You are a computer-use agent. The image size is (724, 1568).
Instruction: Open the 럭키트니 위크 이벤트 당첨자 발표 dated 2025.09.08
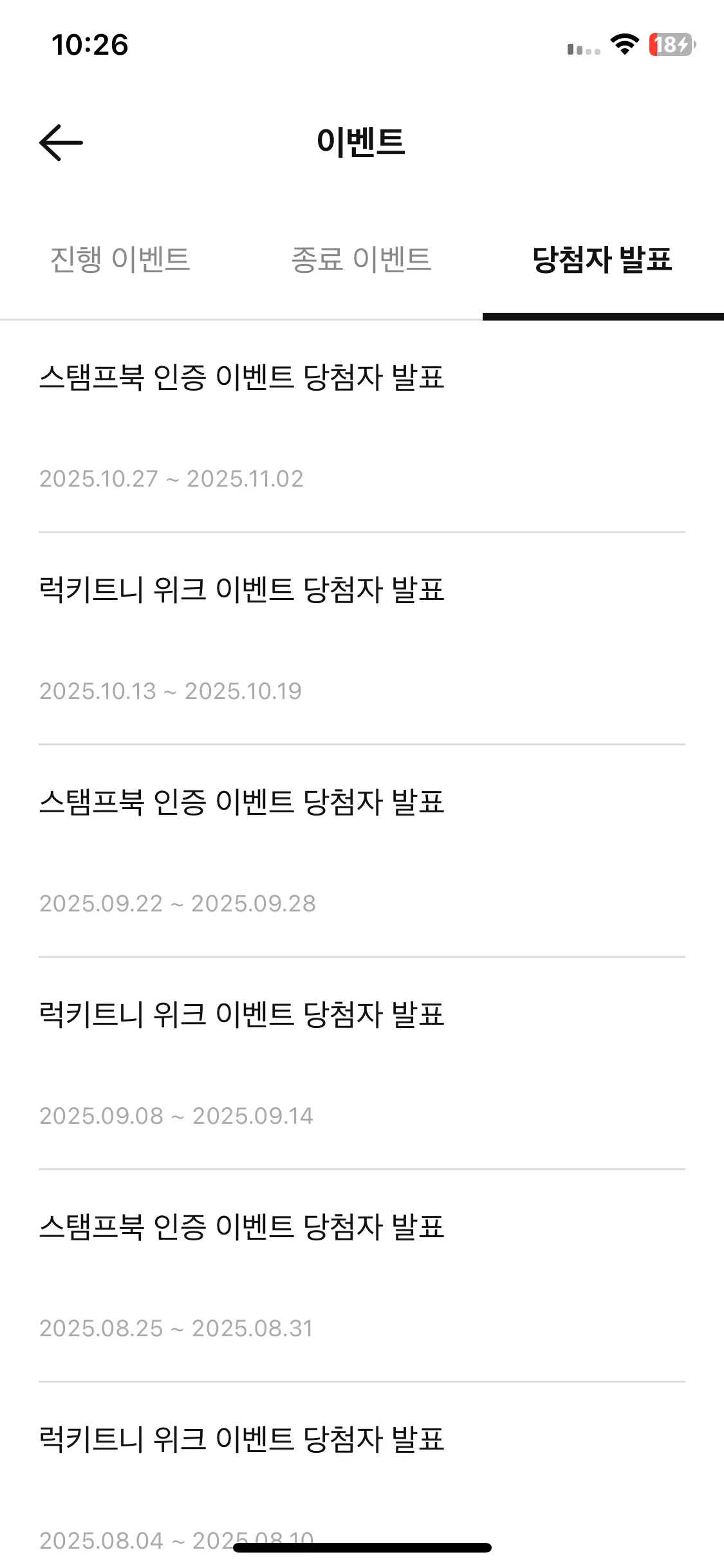point(243,1014)
